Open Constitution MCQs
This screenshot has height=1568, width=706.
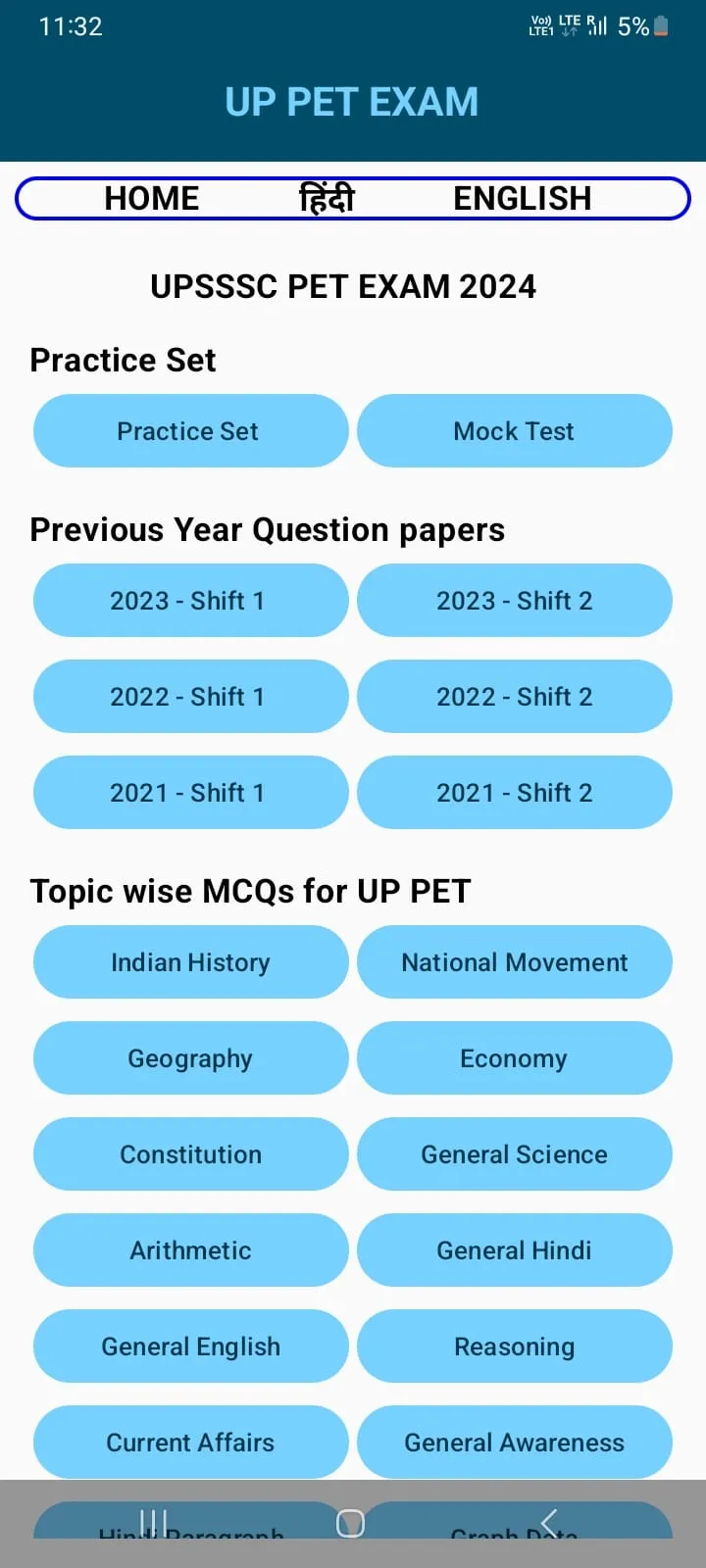190,1154
